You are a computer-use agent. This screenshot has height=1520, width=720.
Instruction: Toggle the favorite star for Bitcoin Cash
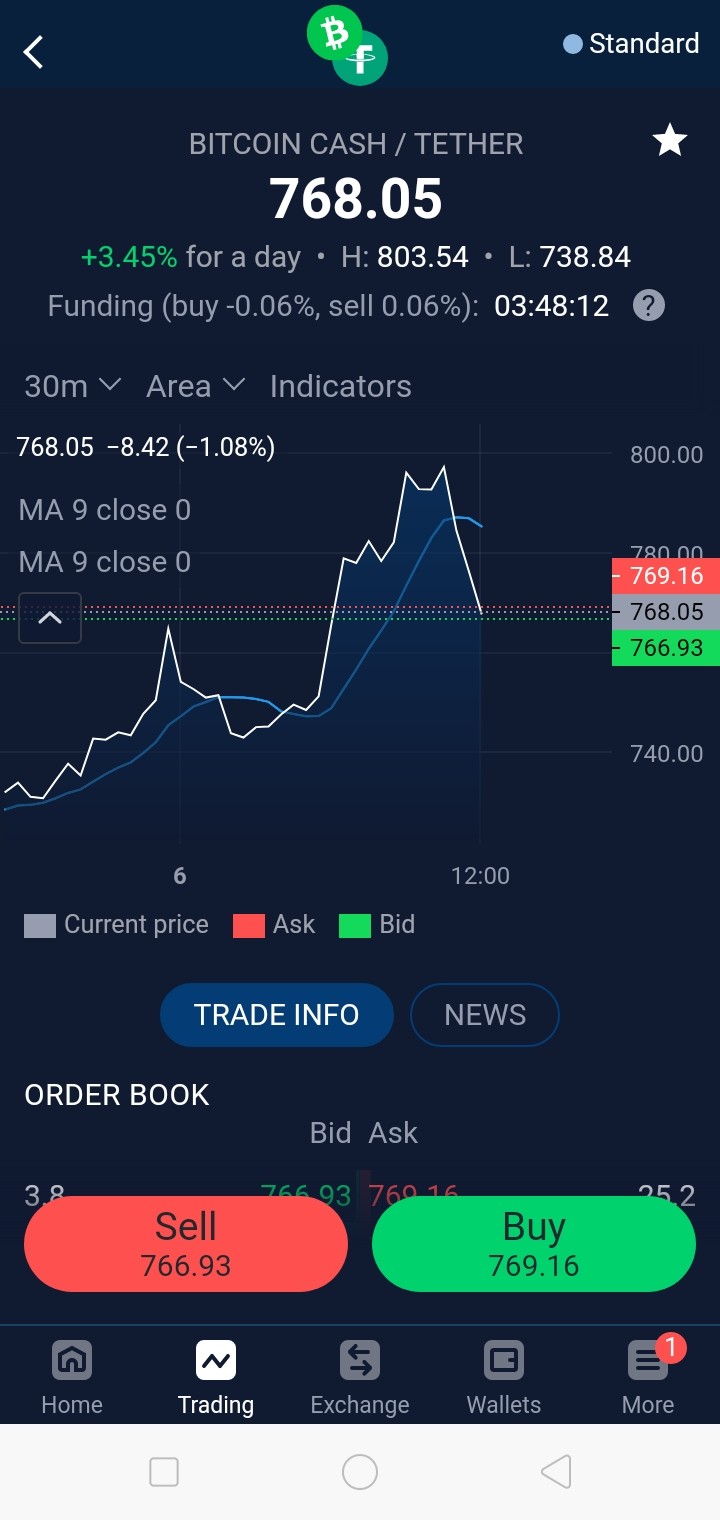point(669,141)
